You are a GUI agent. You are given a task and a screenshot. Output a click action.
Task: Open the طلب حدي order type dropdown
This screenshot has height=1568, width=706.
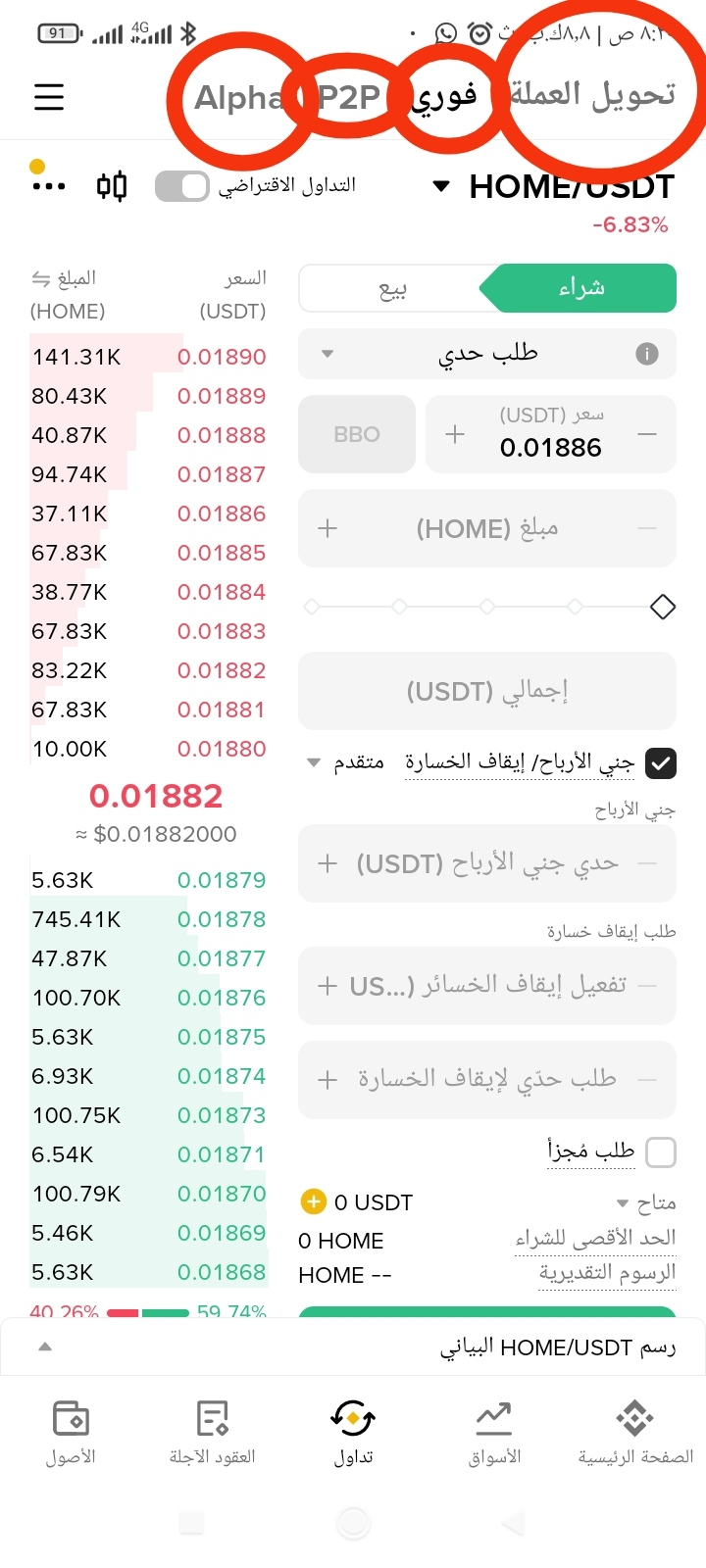(486, 354)
